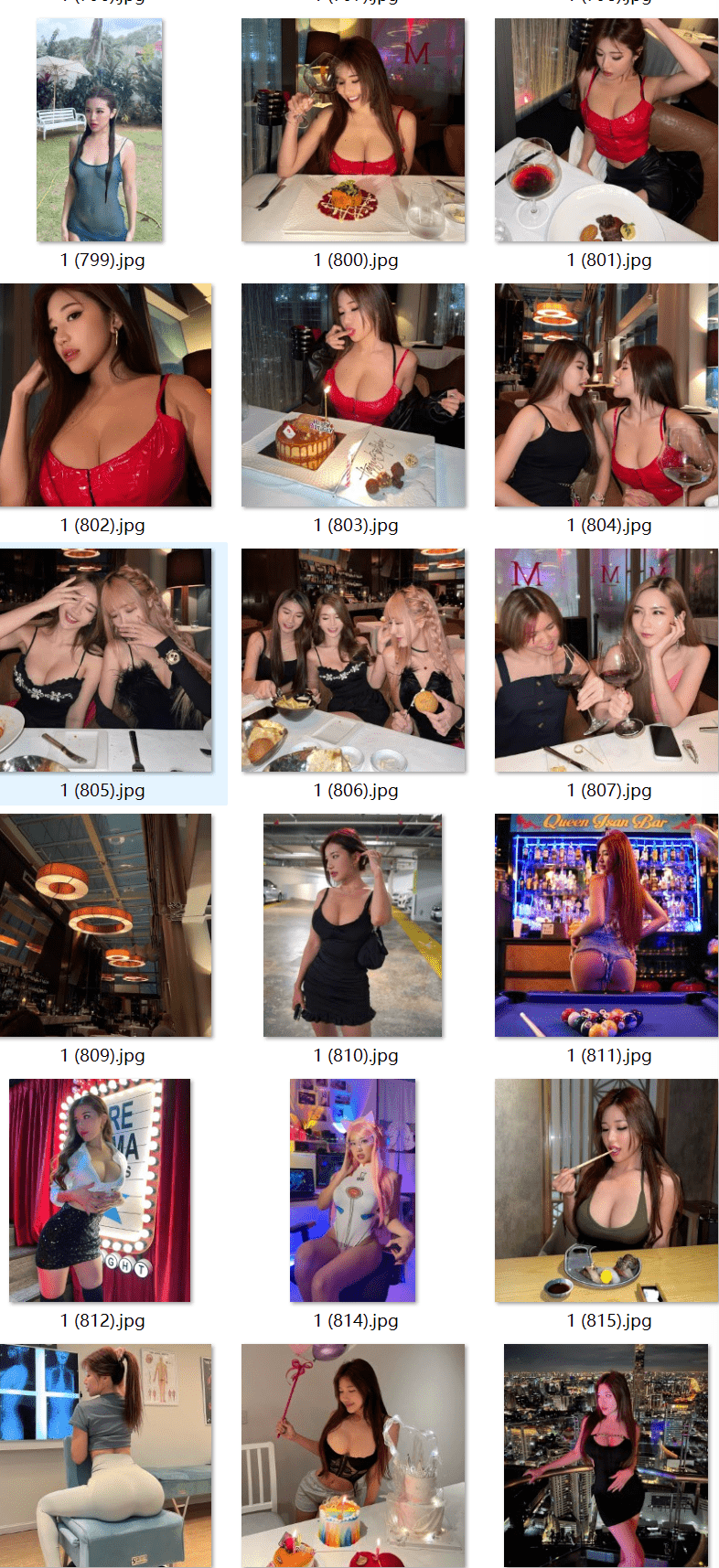Open the file 1 (804).jpg
The image size is (719, 1568).
tap(606, 395)
